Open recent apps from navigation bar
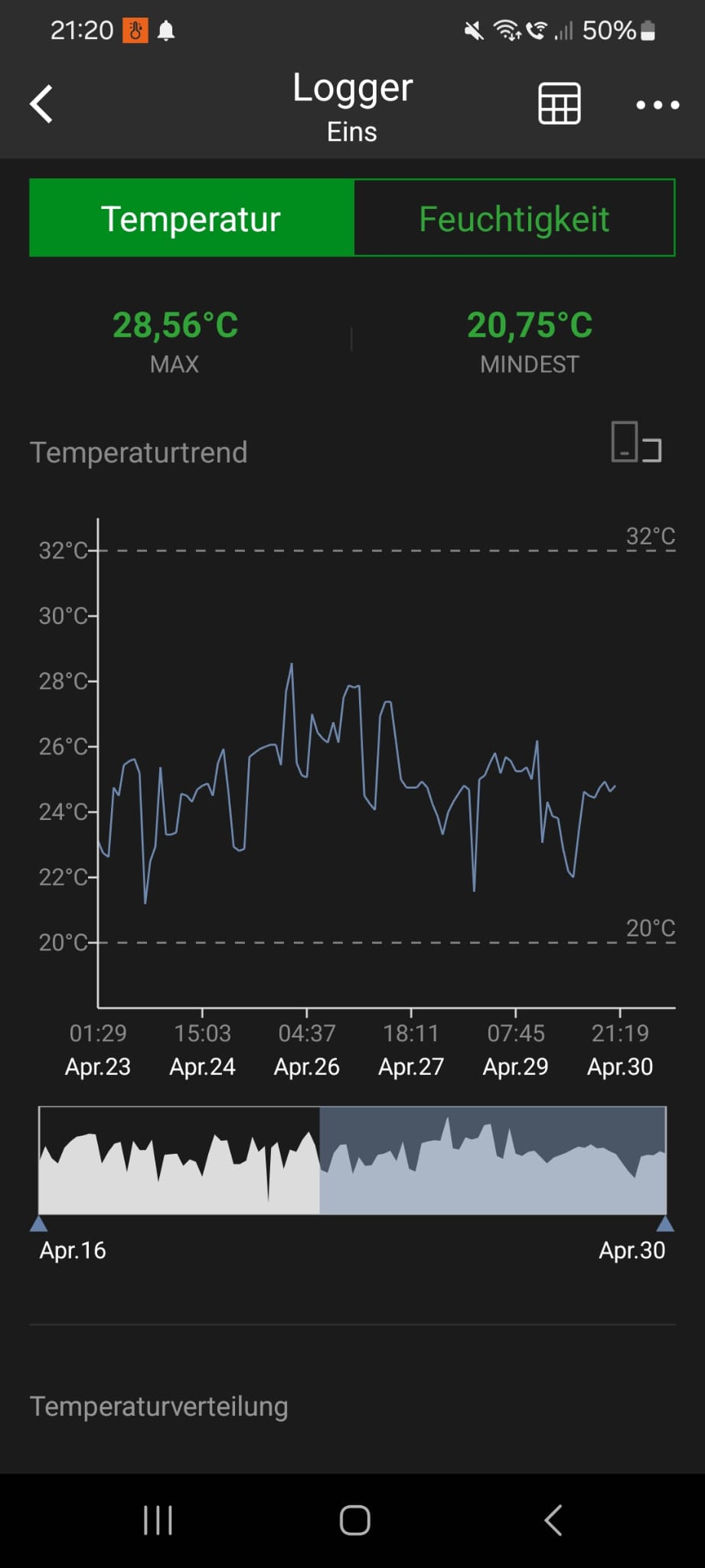705x1568 pixels. 158,1521
